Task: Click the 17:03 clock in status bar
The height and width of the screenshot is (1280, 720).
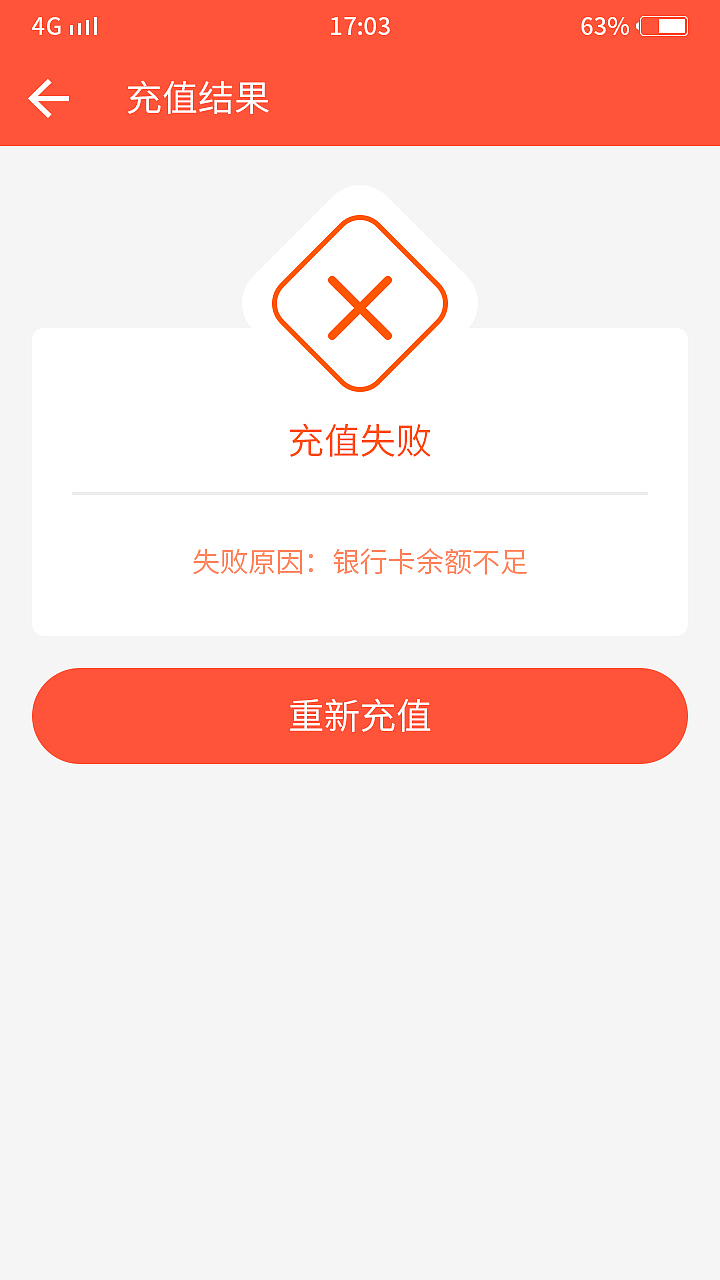Action: tap(360, 26)
